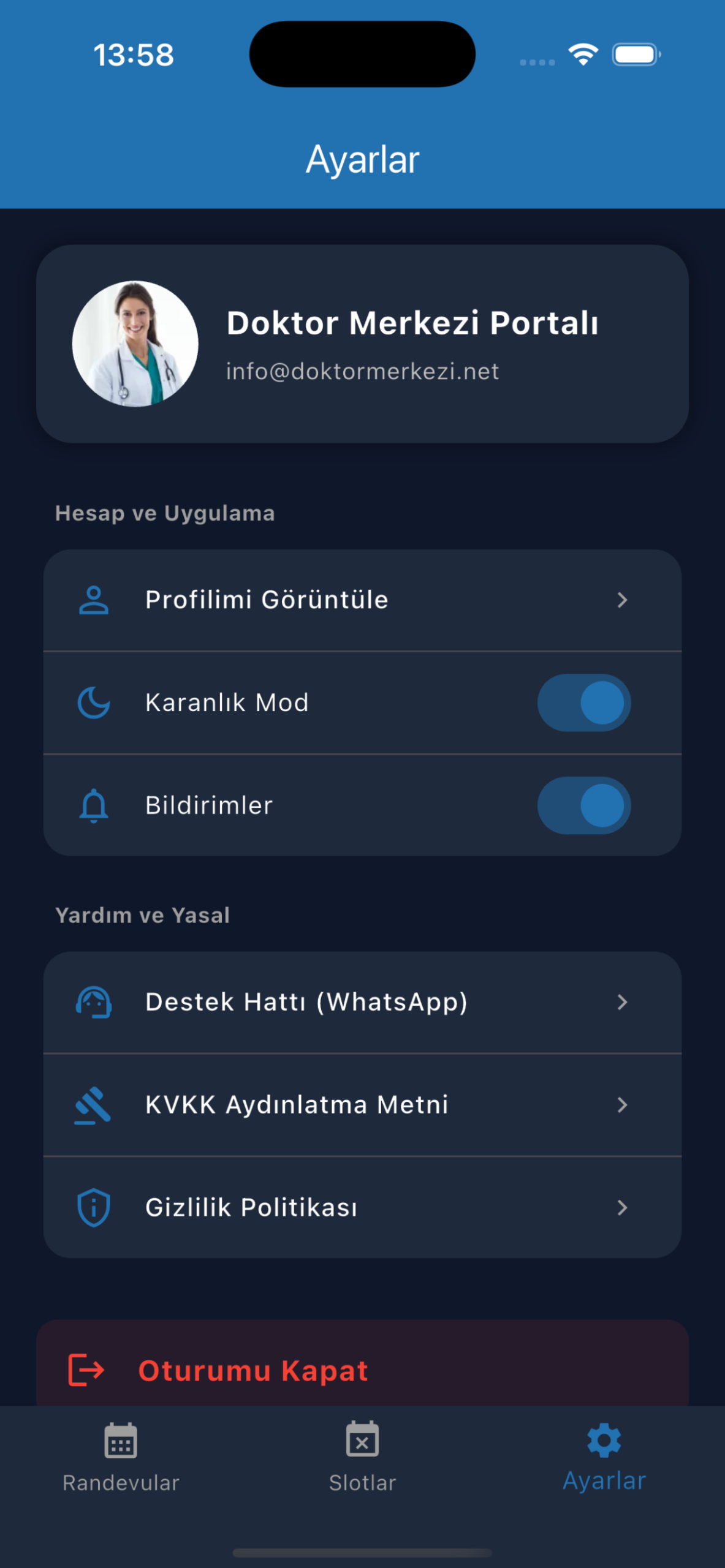Viewport: 725px width, 1568px height.
Task: Switch to the Slotlar tab
Action: click(x=362, y=1458)
